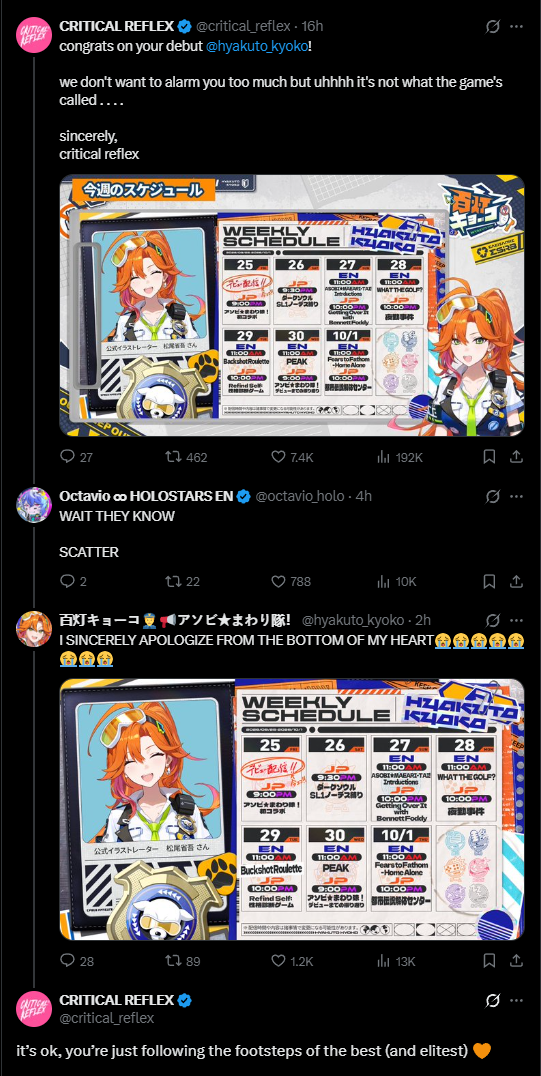Bookmark the CRITICAL REFLEX congrats post
The image size is (541, 1076).
coord(490,456)
